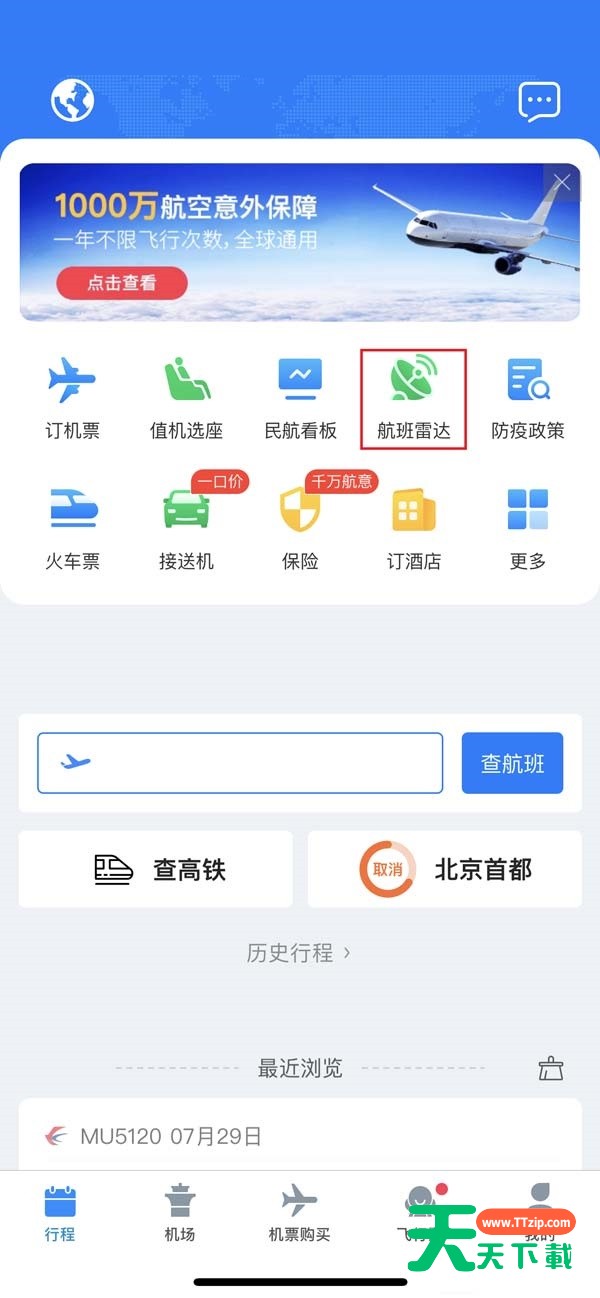Open the globe icon at top
Image resolution: width=600 pixels, height=1298 pixels.
pyautogui.click(x=72, y=100)
